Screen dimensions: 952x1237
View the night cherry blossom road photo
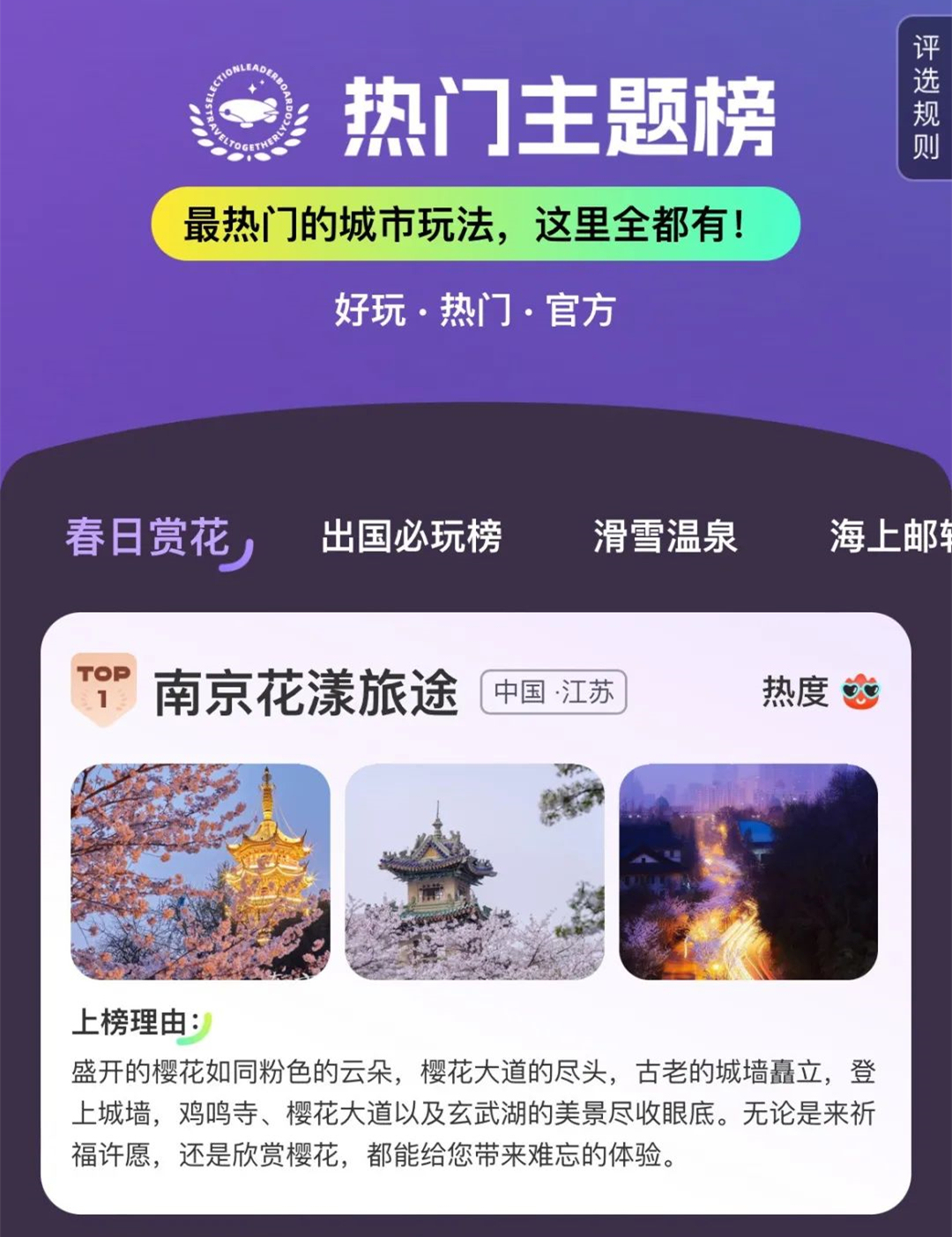[748, 871]
